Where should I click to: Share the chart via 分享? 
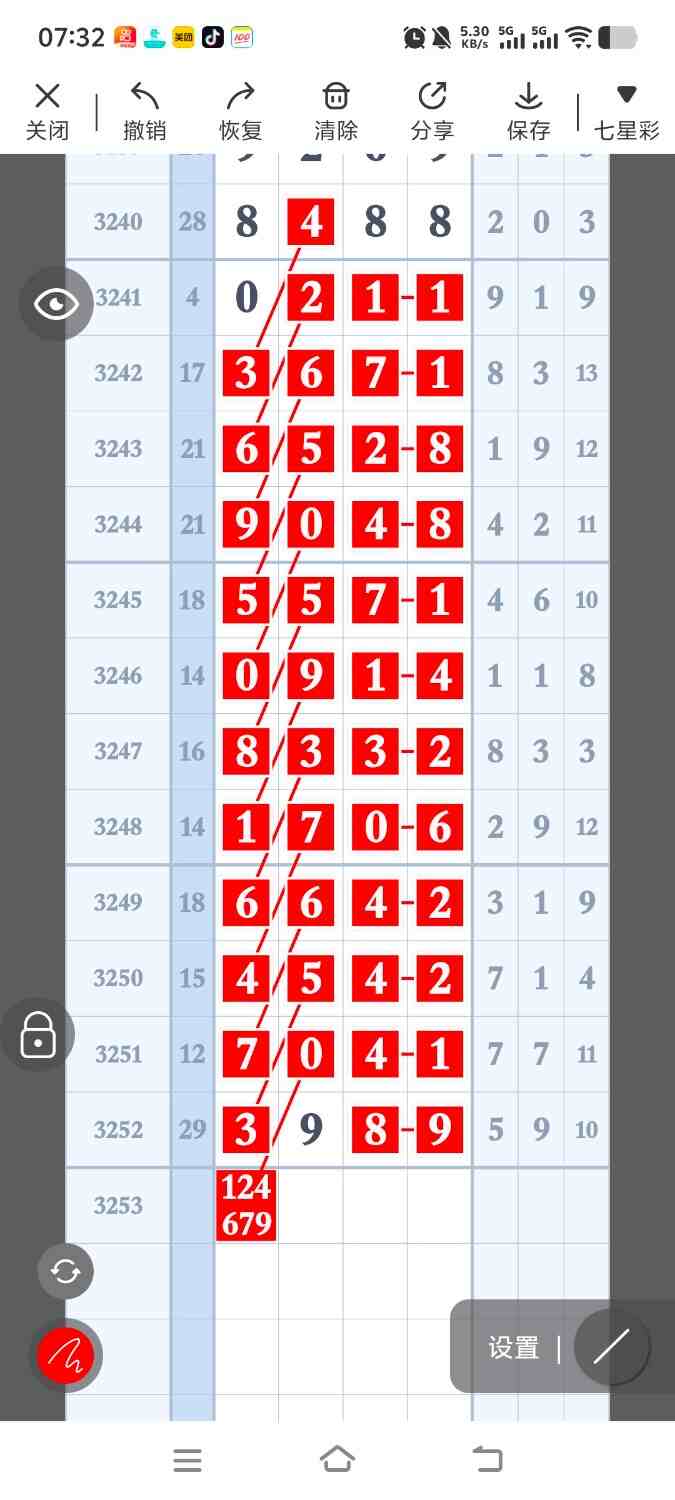pos(432,111)
